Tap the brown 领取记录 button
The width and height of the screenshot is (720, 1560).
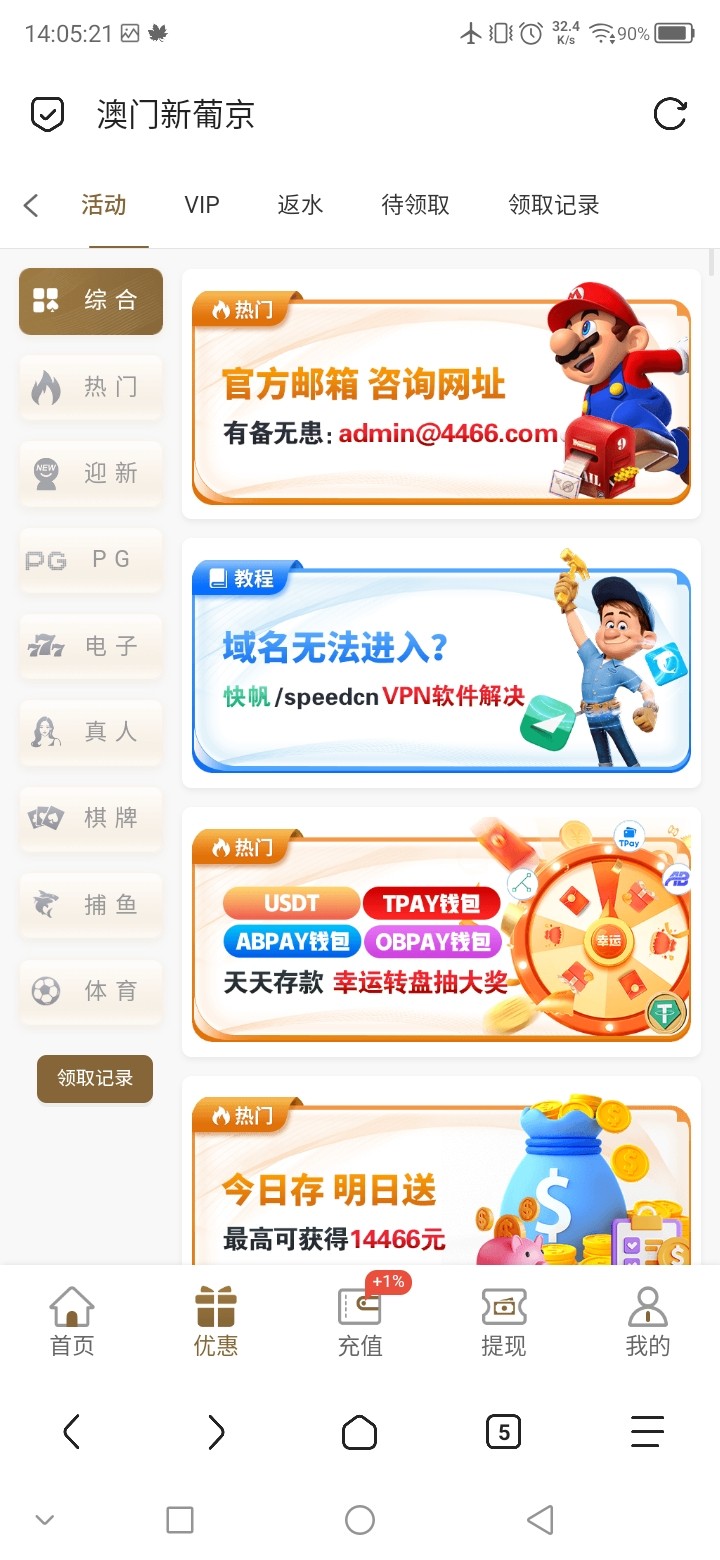(95, 1078)
